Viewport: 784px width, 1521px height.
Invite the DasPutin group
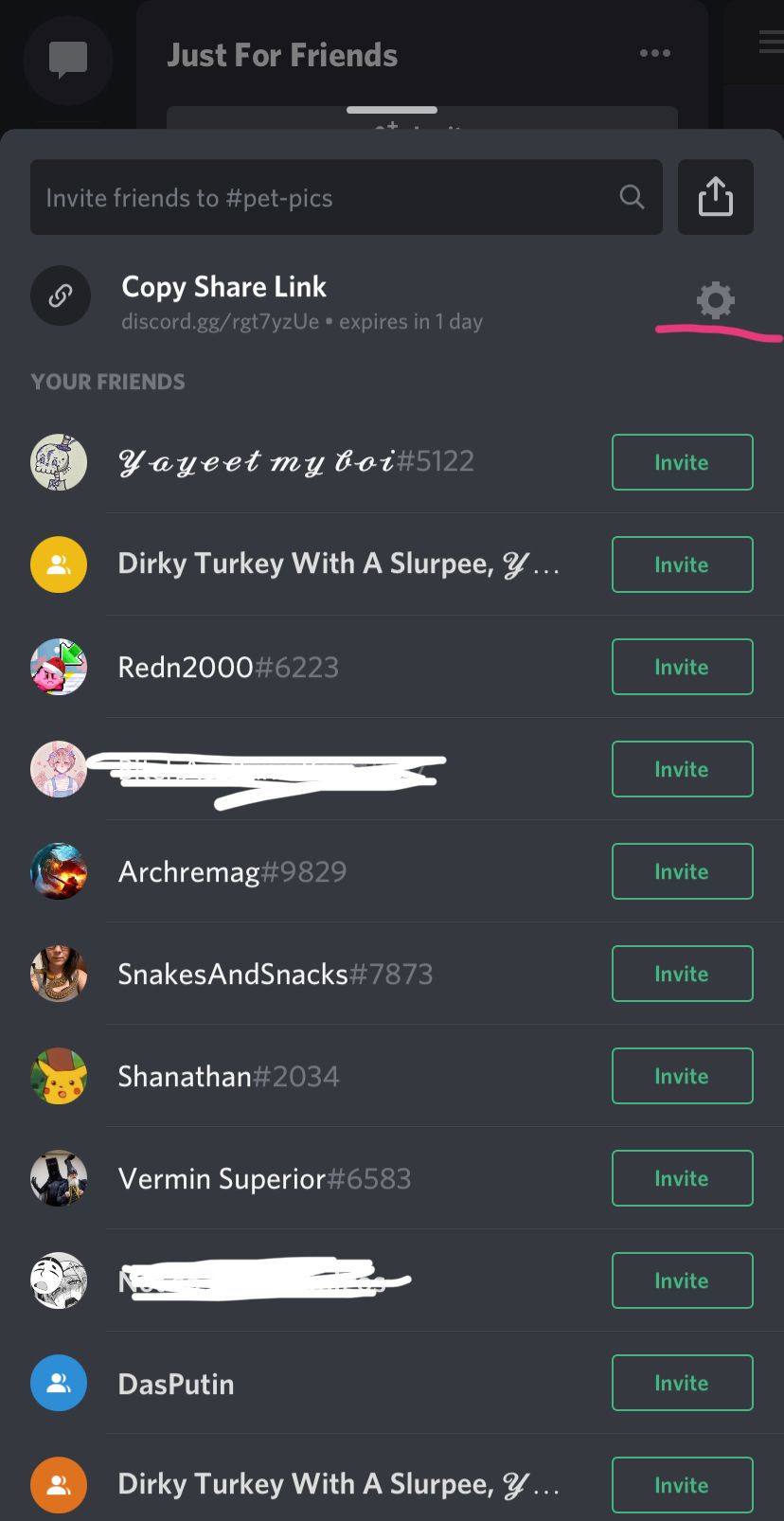682,1383
